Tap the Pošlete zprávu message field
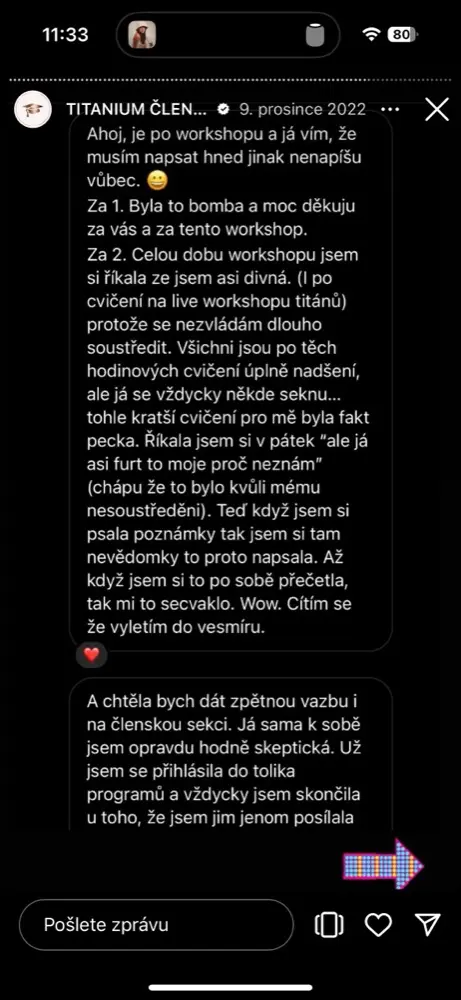461x1000 pixels. 156,925
